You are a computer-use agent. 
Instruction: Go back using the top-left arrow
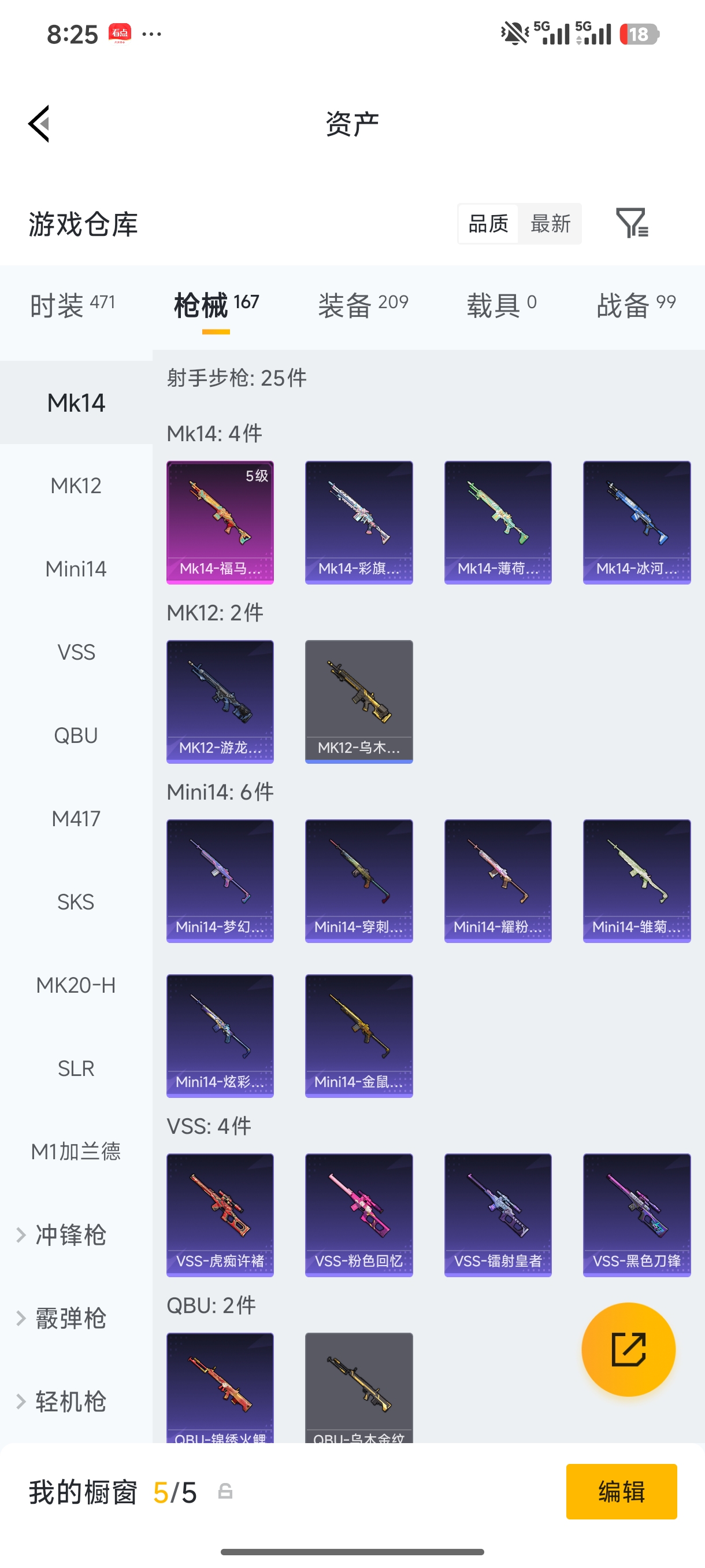39,124
